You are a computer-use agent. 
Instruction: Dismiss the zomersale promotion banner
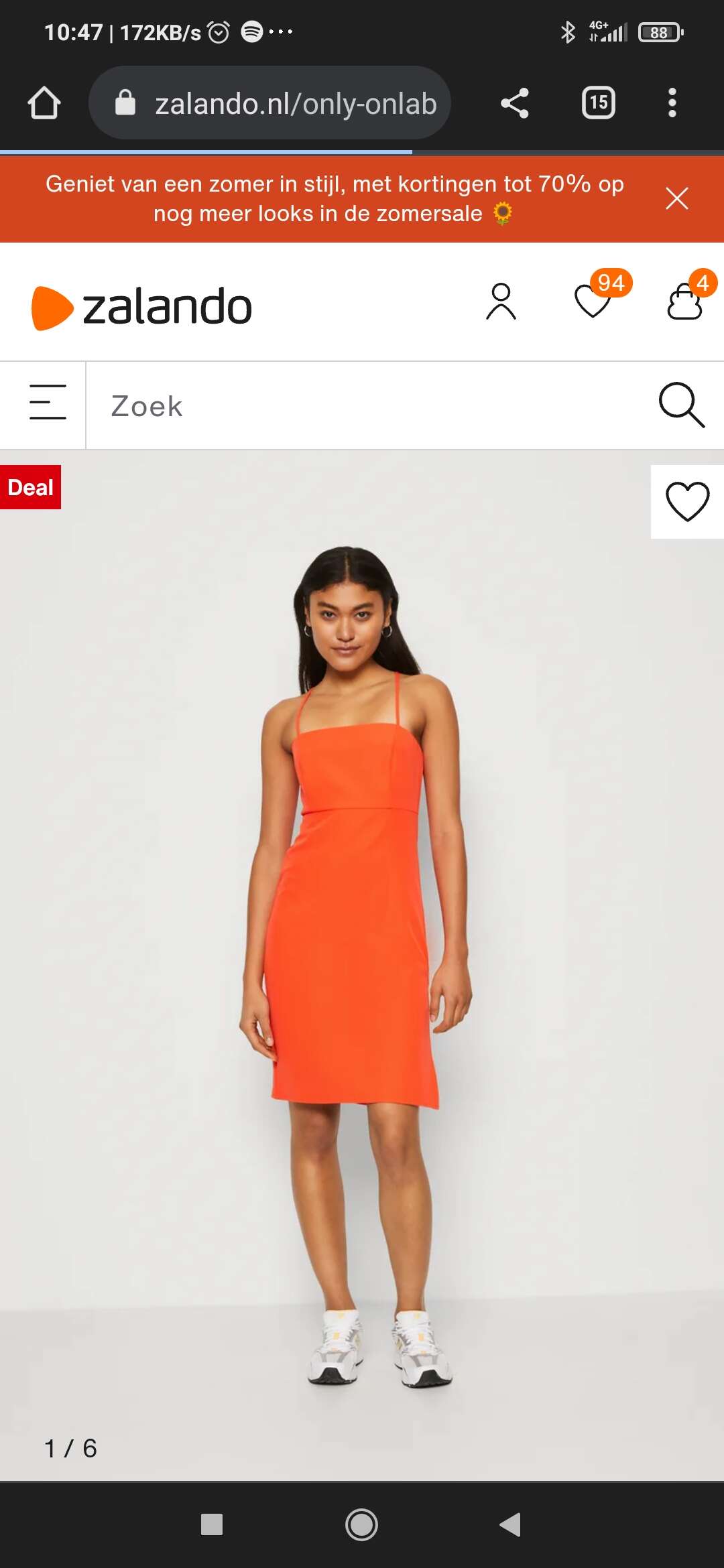(x=677, y=198)
